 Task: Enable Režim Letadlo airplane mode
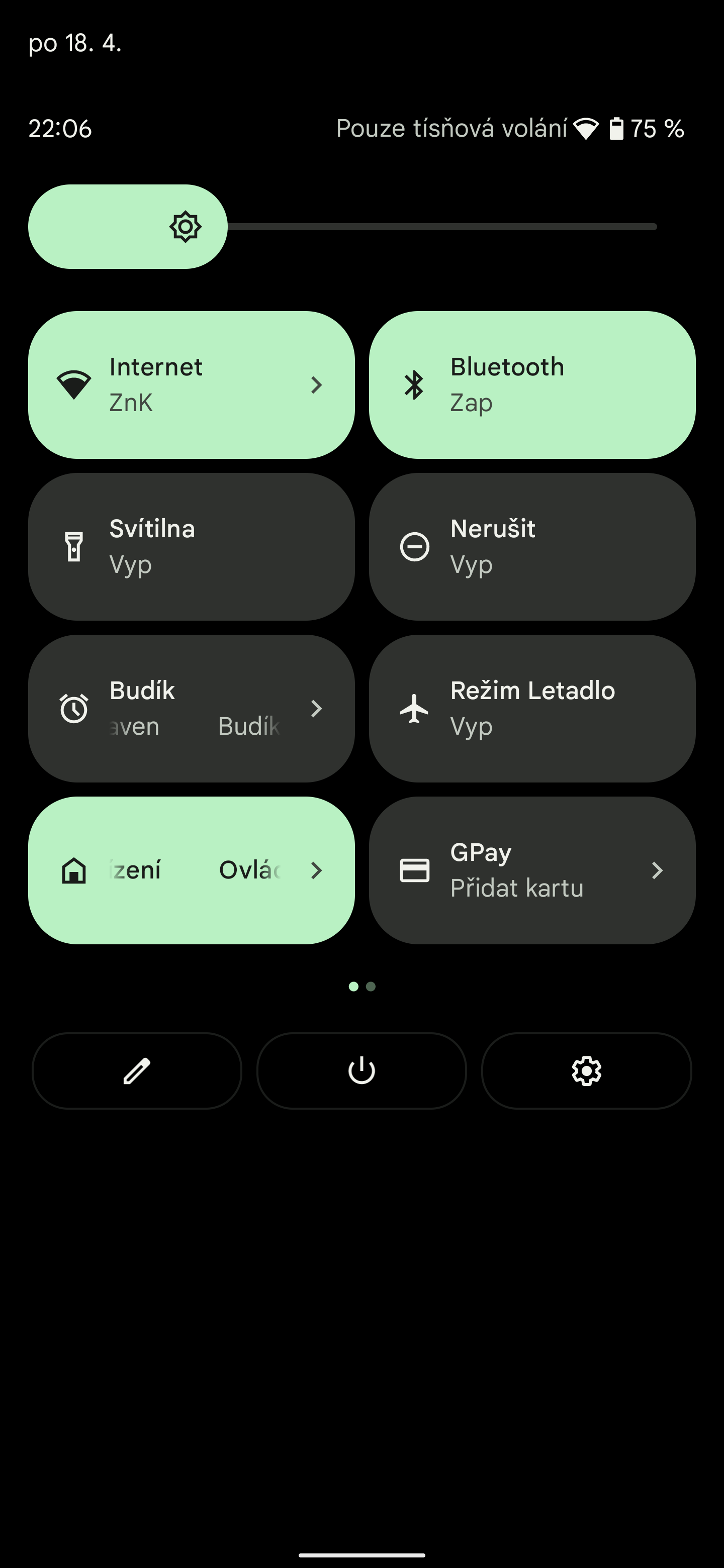click(531, 709)
